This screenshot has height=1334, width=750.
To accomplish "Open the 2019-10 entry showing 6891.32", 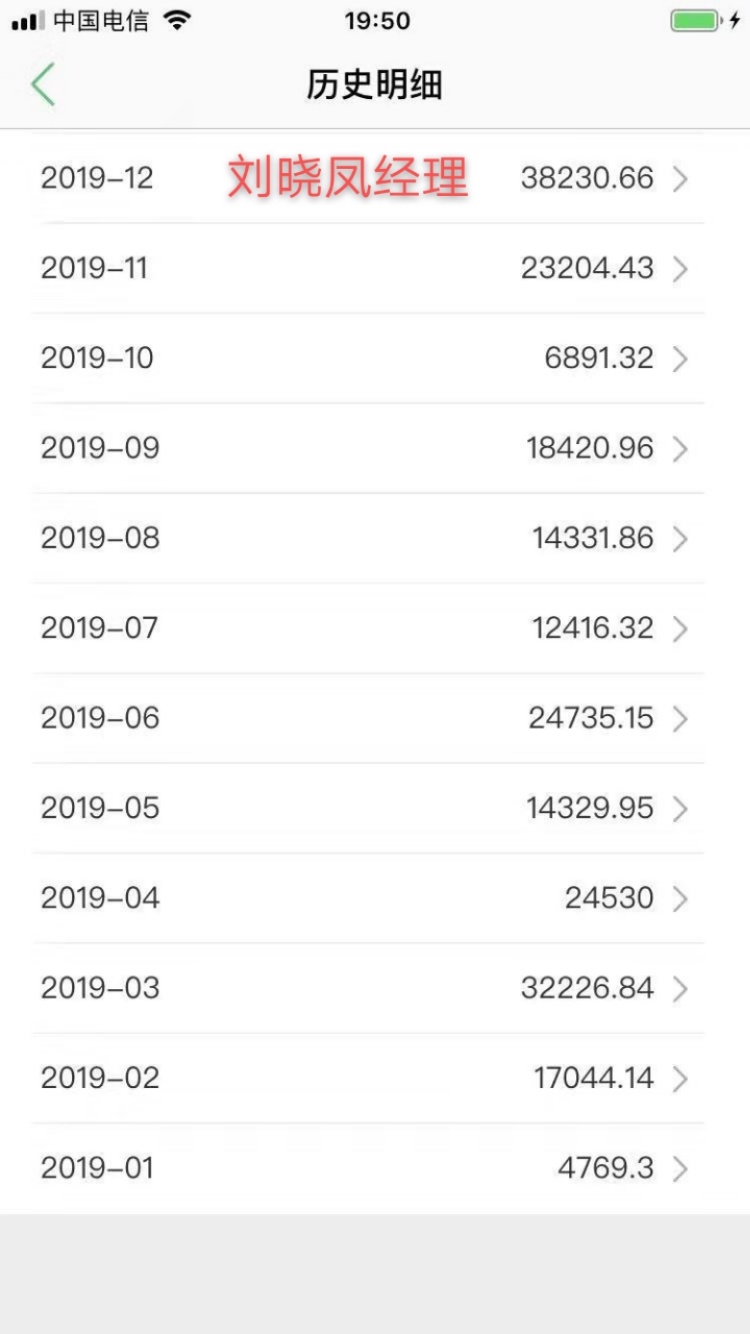I will (x=375, y=358).
